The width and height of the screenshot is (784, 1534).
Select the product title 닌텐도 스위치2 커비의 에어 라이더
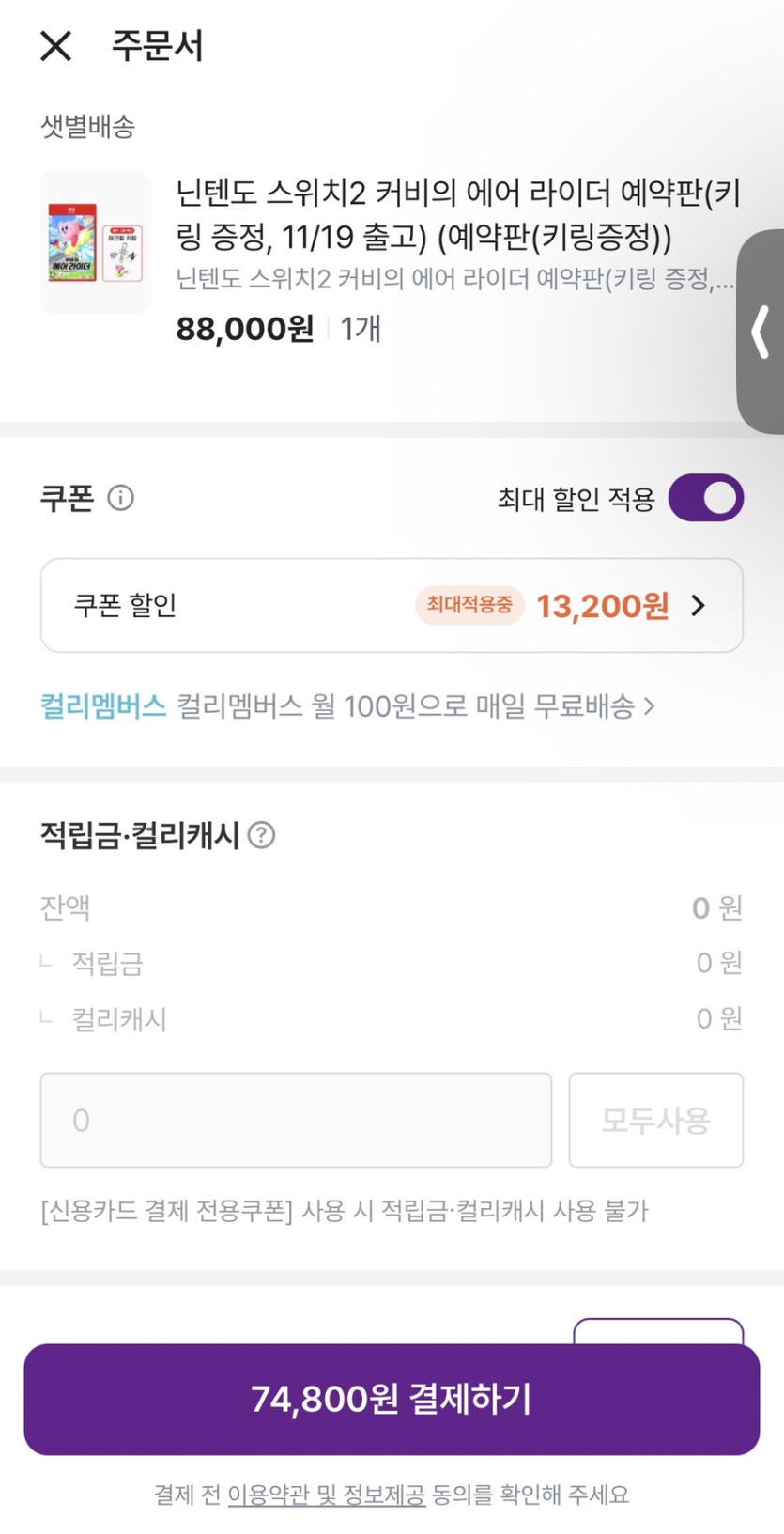451,216
